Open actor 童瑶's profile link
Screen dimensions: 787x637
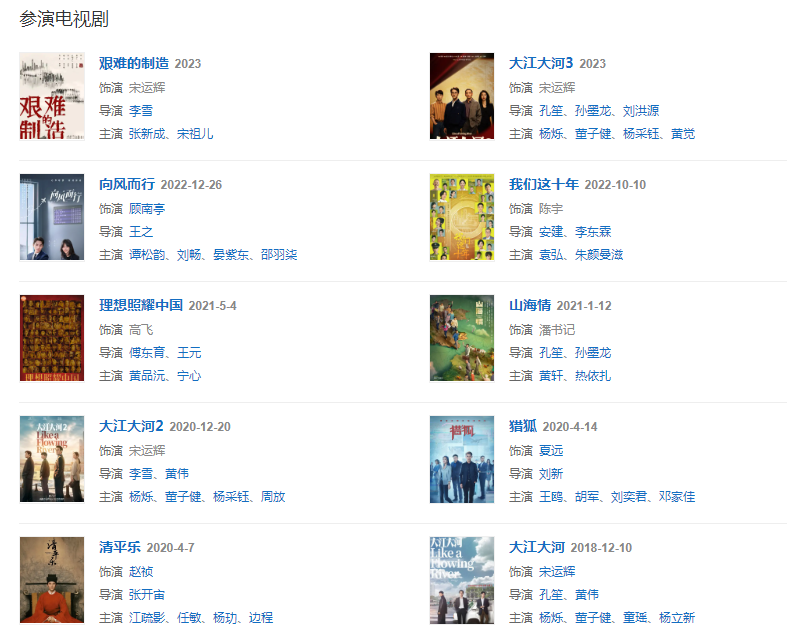(x=635, y=618)
